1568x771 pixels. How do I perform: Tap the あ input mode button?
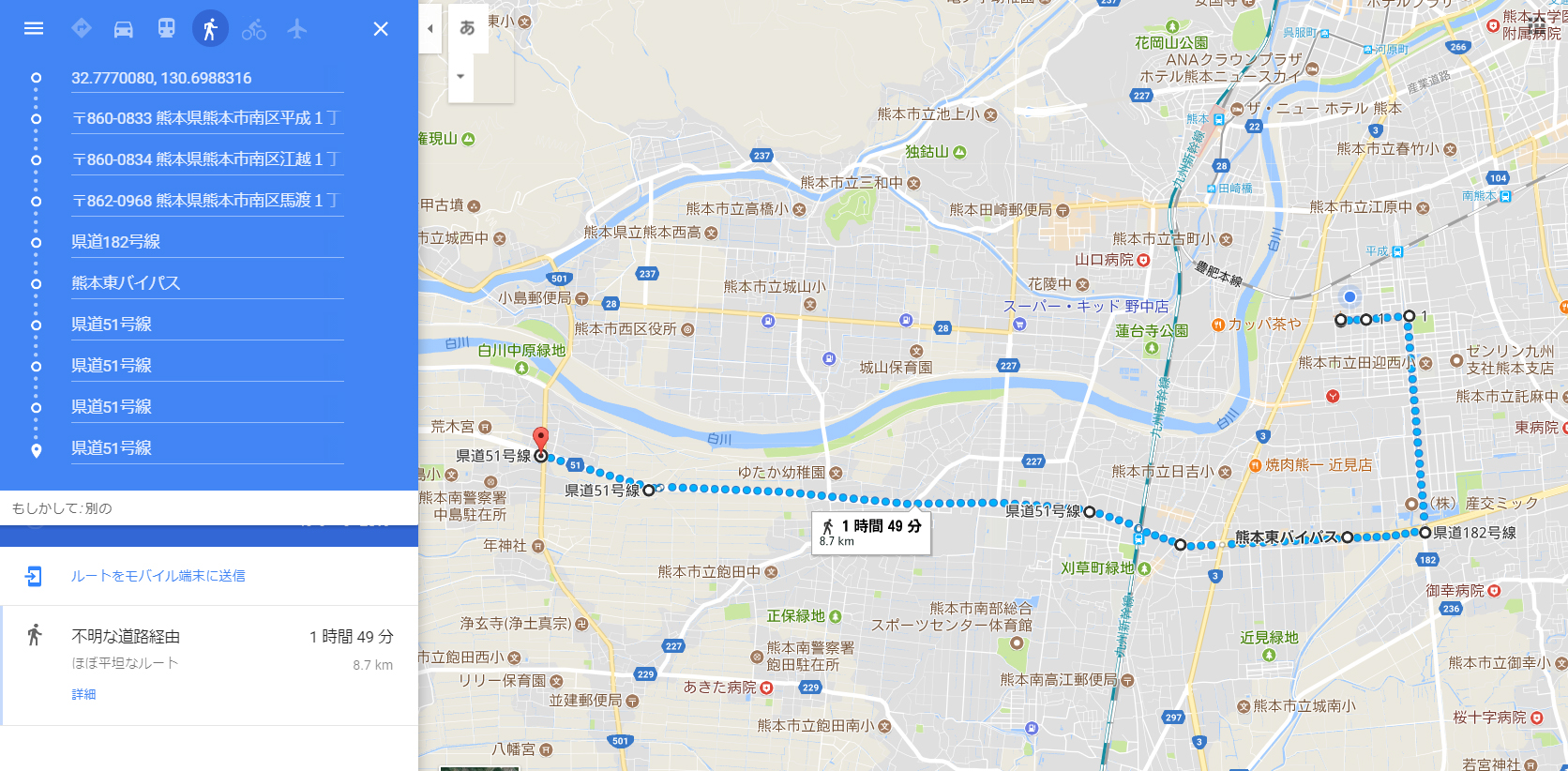click(x=467, y=28)
